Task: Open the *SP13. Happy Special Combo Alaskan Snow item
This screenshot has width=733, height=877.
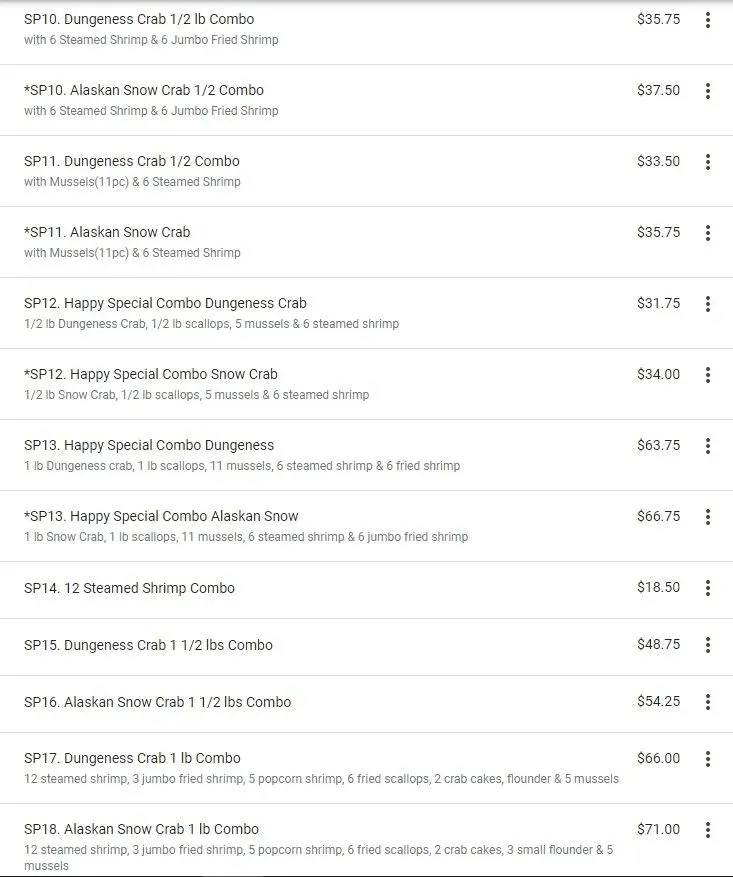Action: click(161, 516)
